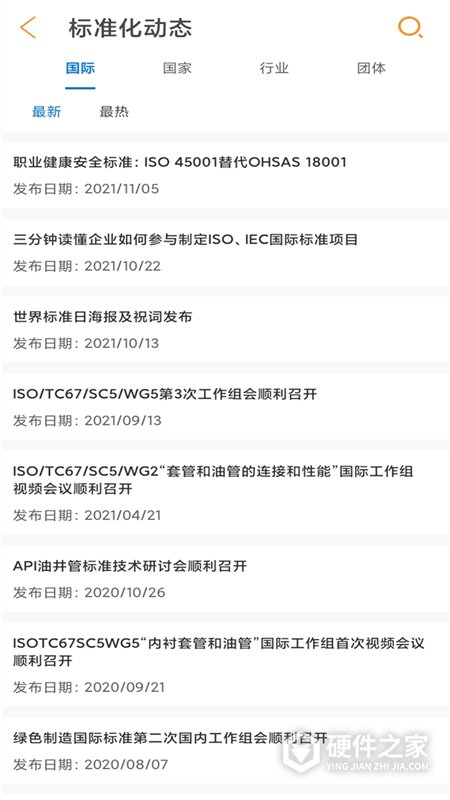Image resolution: width=450 pixels, height=800 pixels.
Task: Open the WG2 套管和油管的连接和性能 article
Action: click(225, 493)
